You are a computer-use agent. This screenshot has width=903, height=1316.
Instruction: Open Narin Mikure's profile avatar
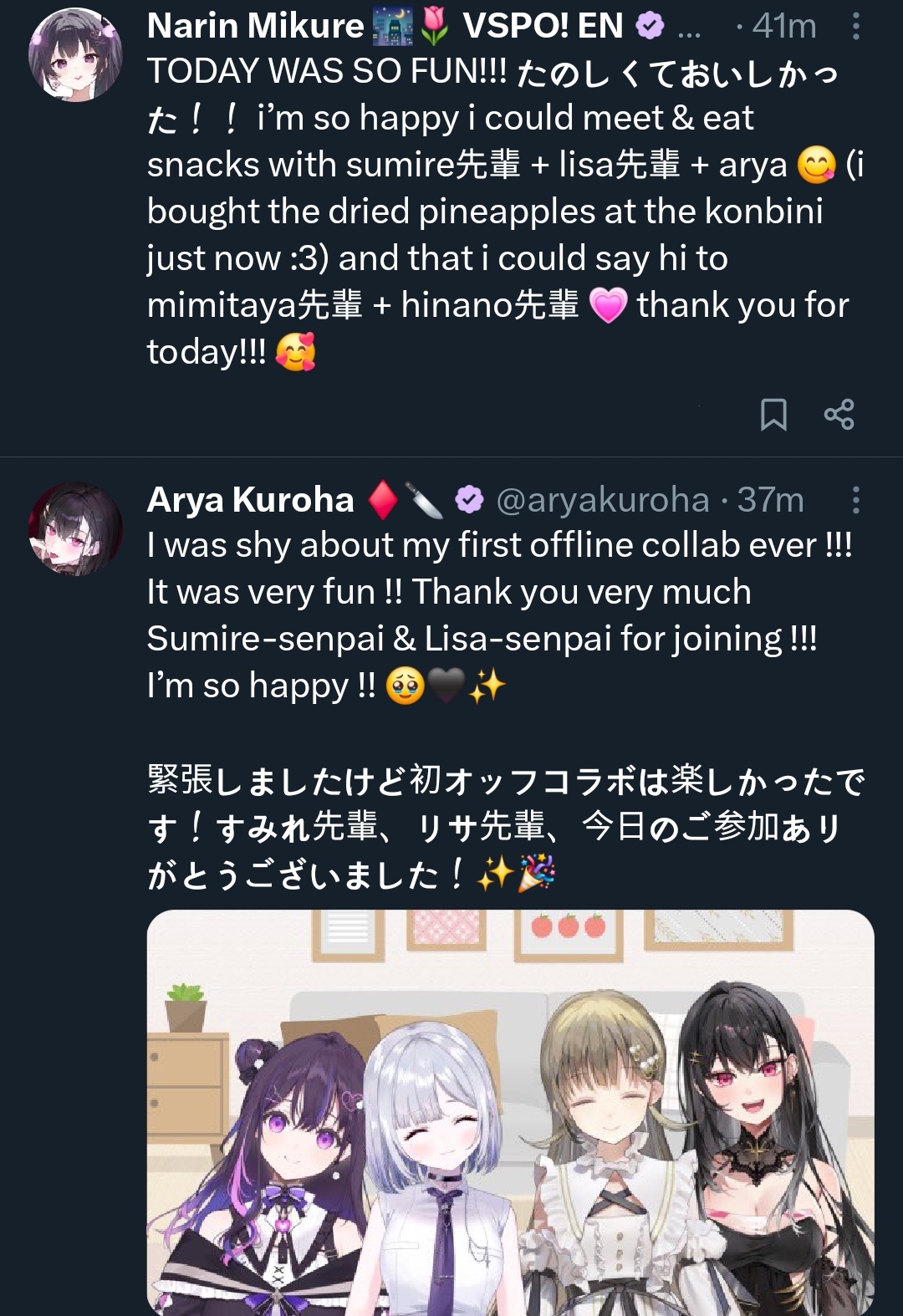tap(75, 55)
